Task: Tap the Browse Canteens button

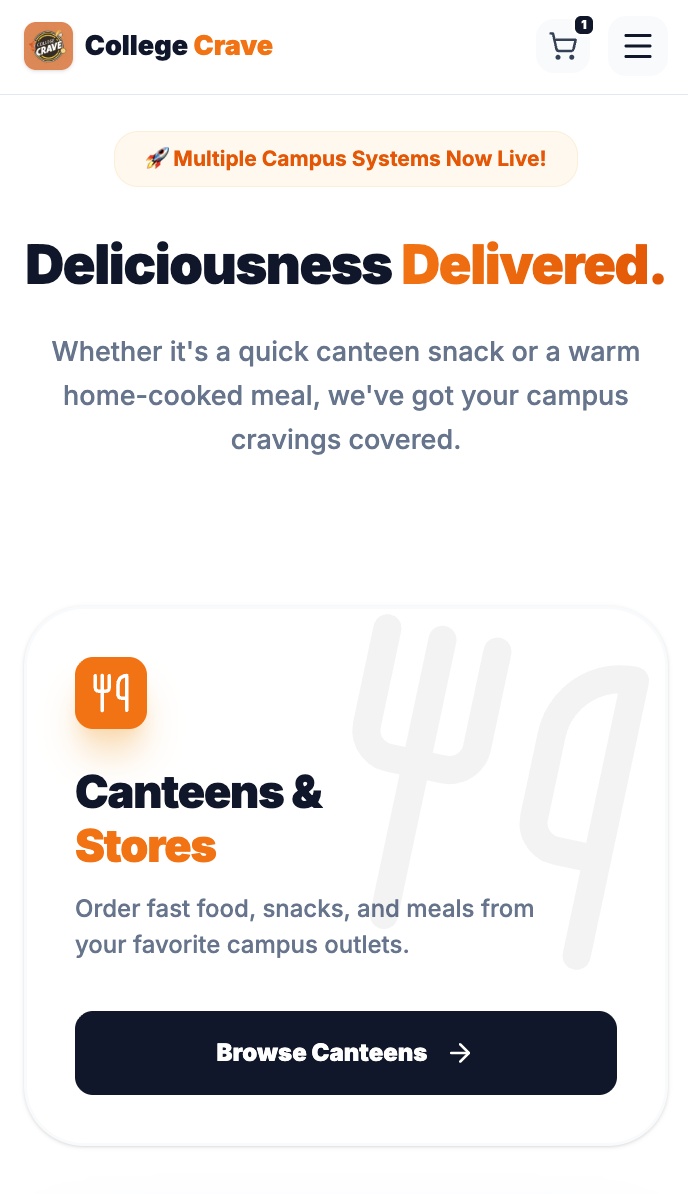Action: [345, 1052]
